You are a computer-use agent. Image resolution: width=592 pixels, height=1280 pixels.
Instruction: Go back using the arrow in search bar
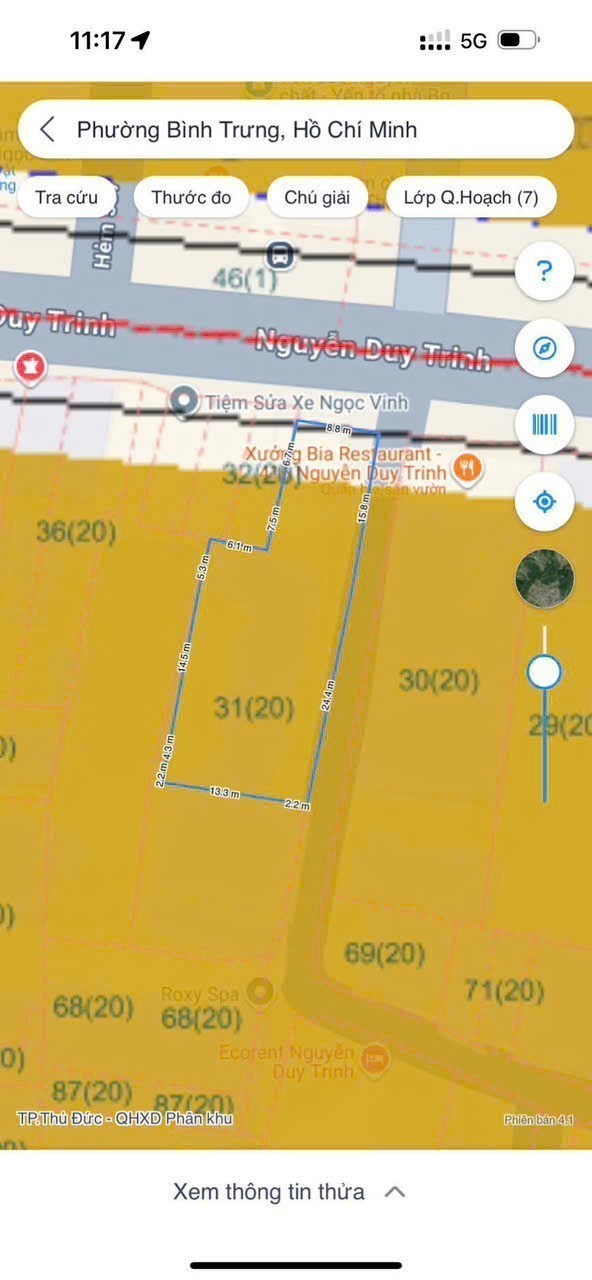click(x=47, y=129)
